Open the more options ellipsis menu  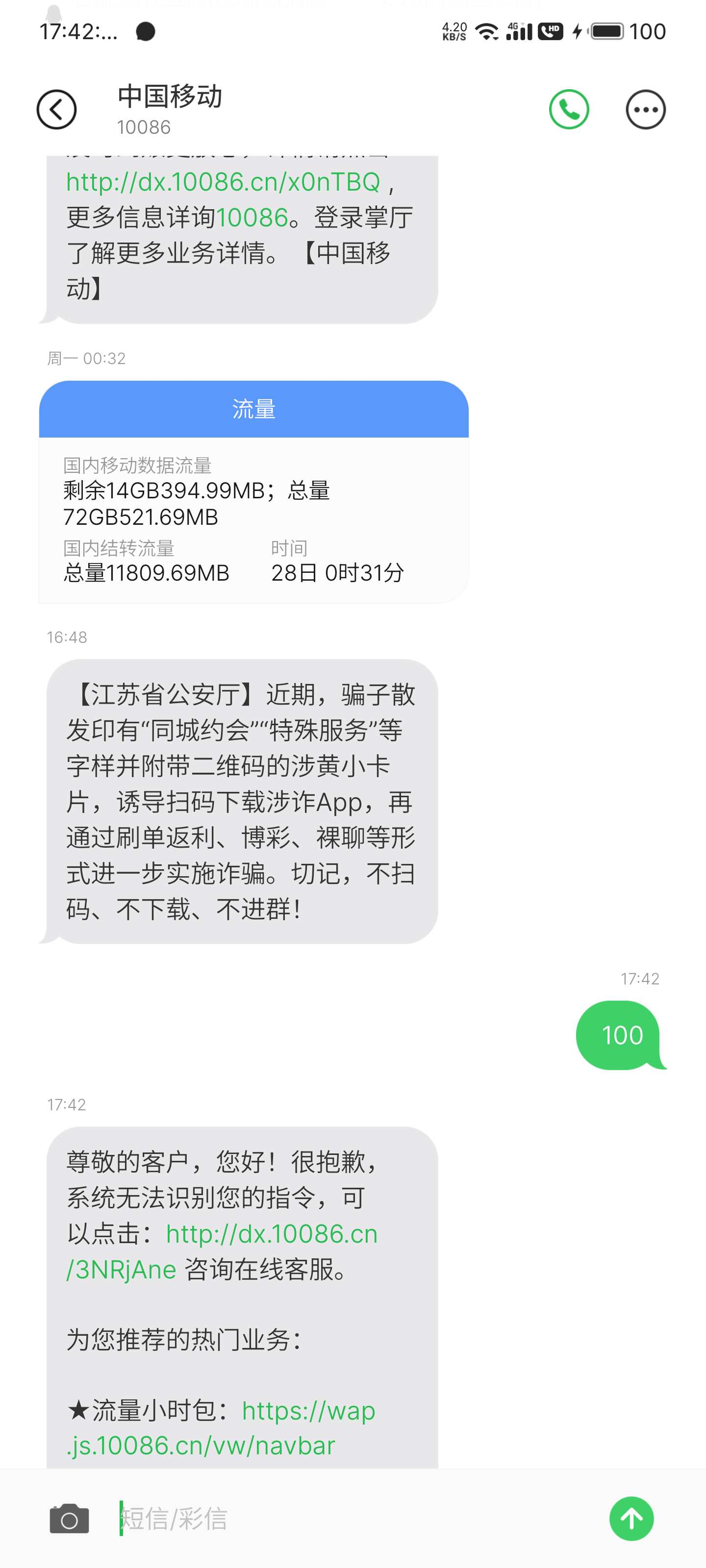coord(645,109)
